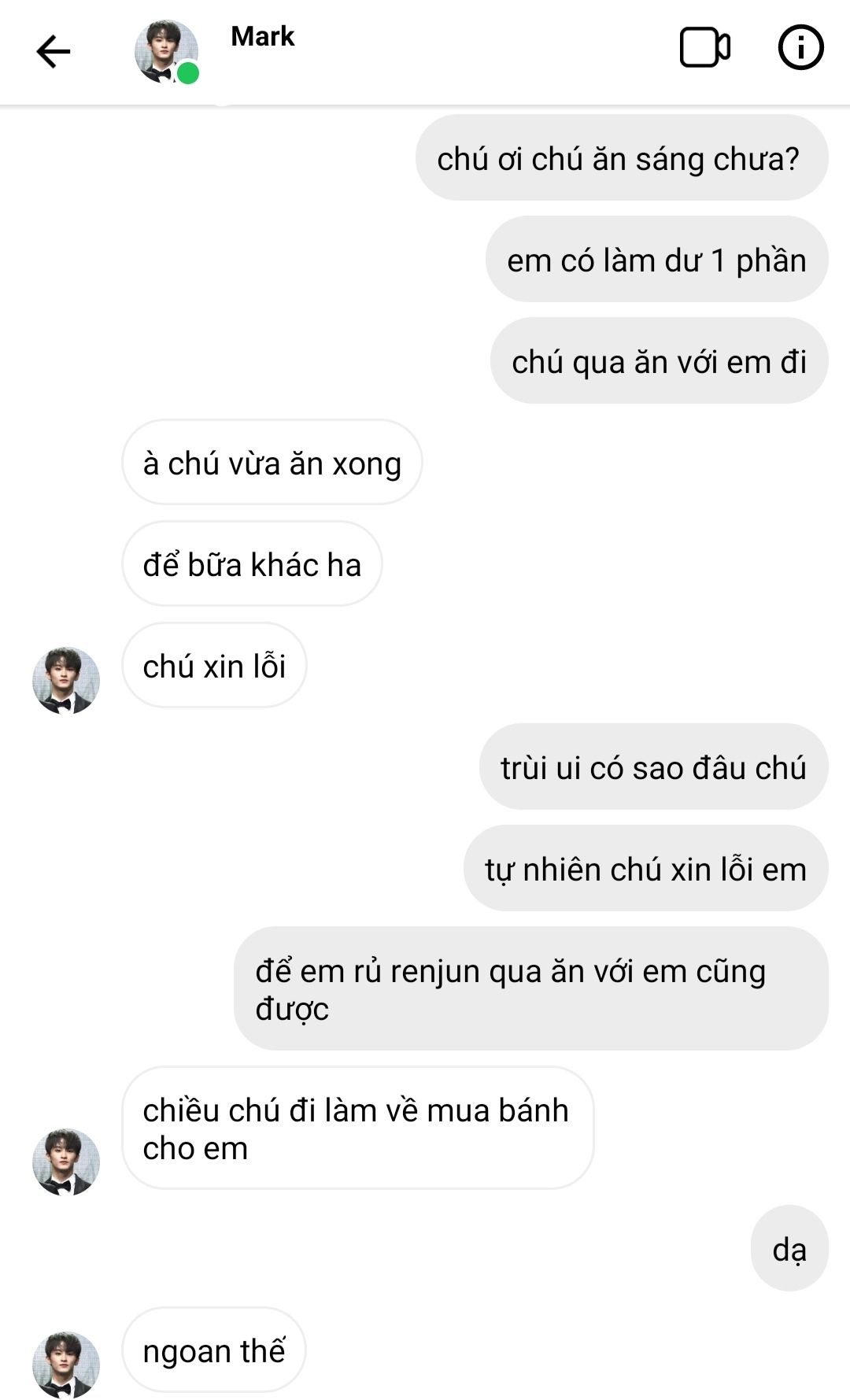Start a video call with Mark
This screenshot has width=850, height=1400.
pyautogui.click(x=704, y=48)
